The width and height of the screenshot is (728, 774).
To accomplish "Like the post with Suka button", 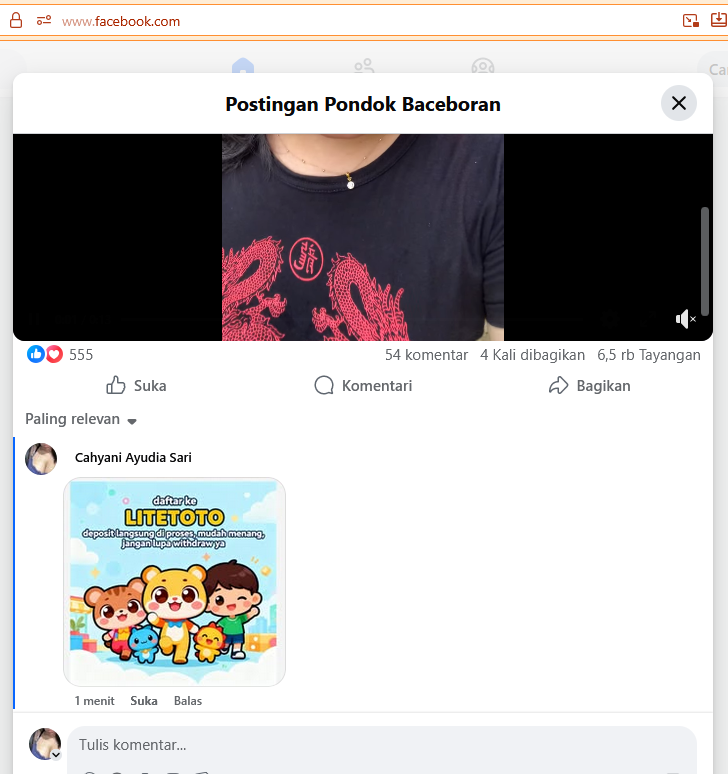I will pos(137,386).
